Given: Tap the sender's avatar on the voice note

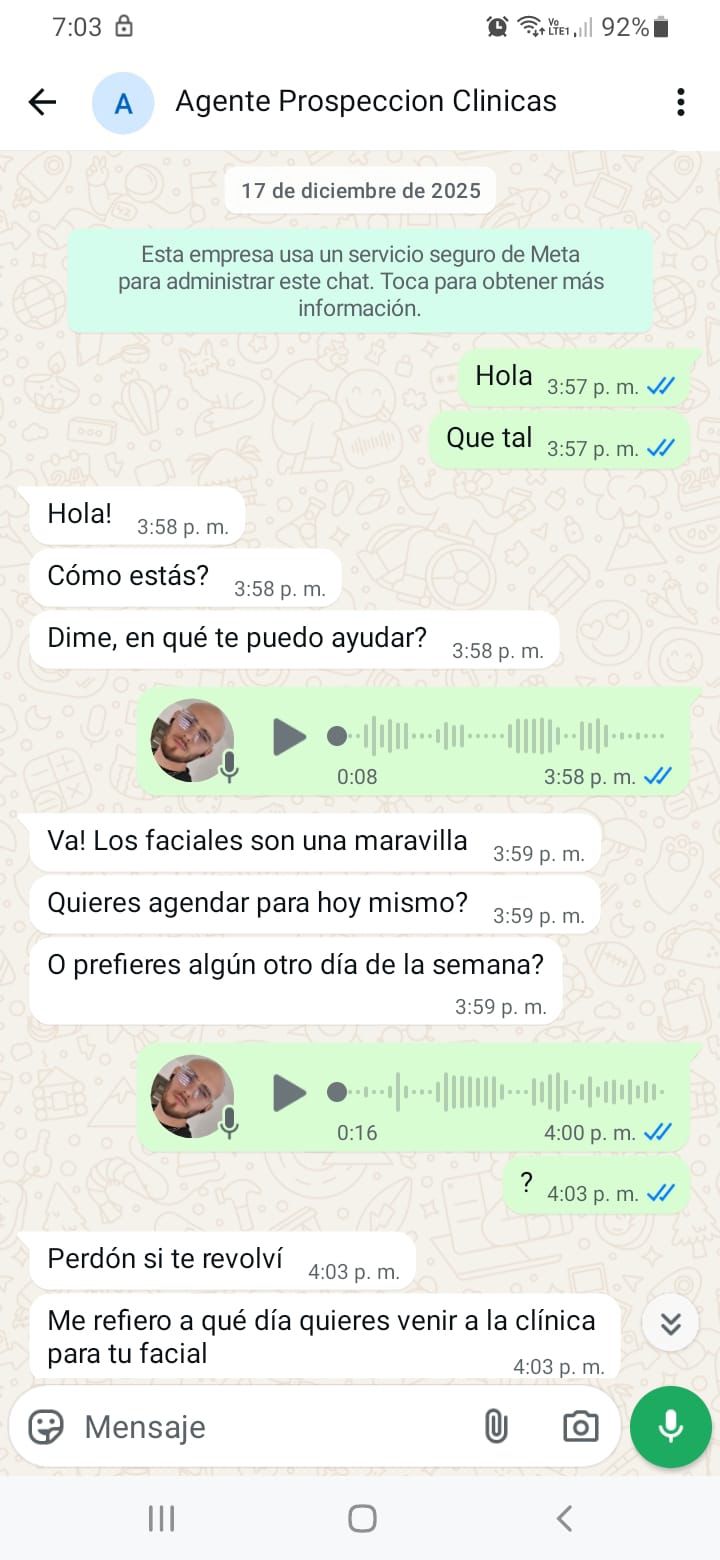Looking at the screenshot, I should [191, 737].
